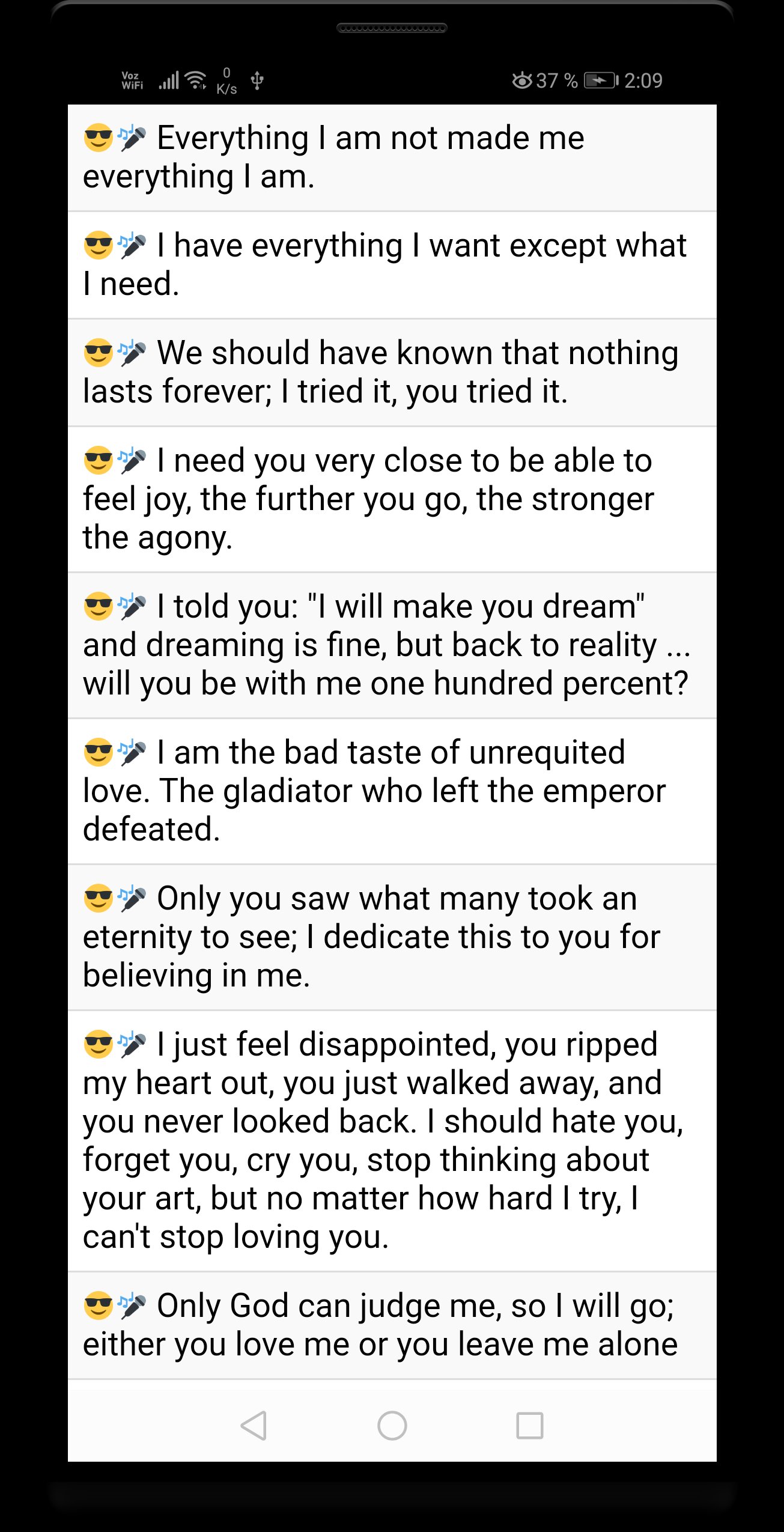Open the quote 'Everything I am not made me'
The width and height of the screenshot is (784, 1532).
click(392, 157)
